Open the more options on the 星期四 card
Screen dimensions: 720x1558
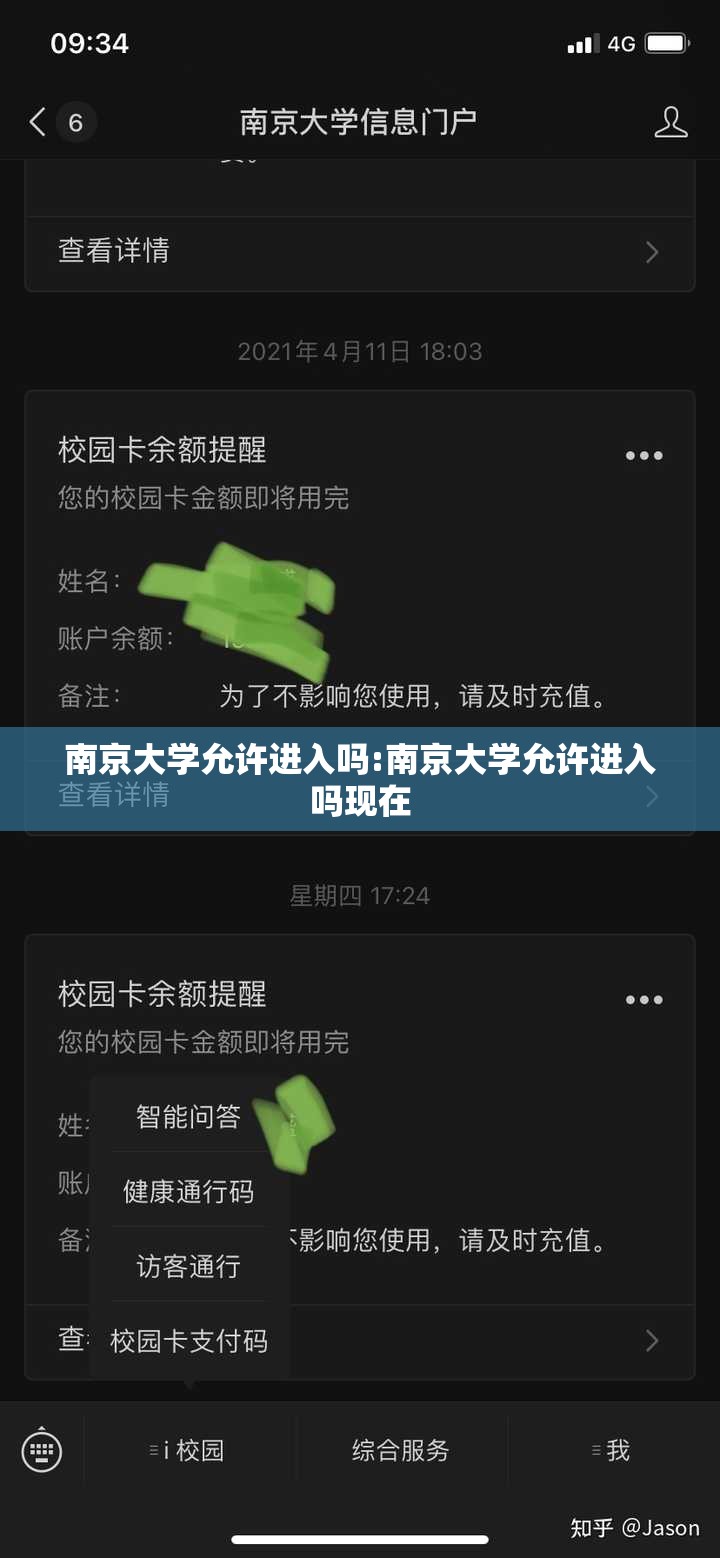click(644, 1000)
